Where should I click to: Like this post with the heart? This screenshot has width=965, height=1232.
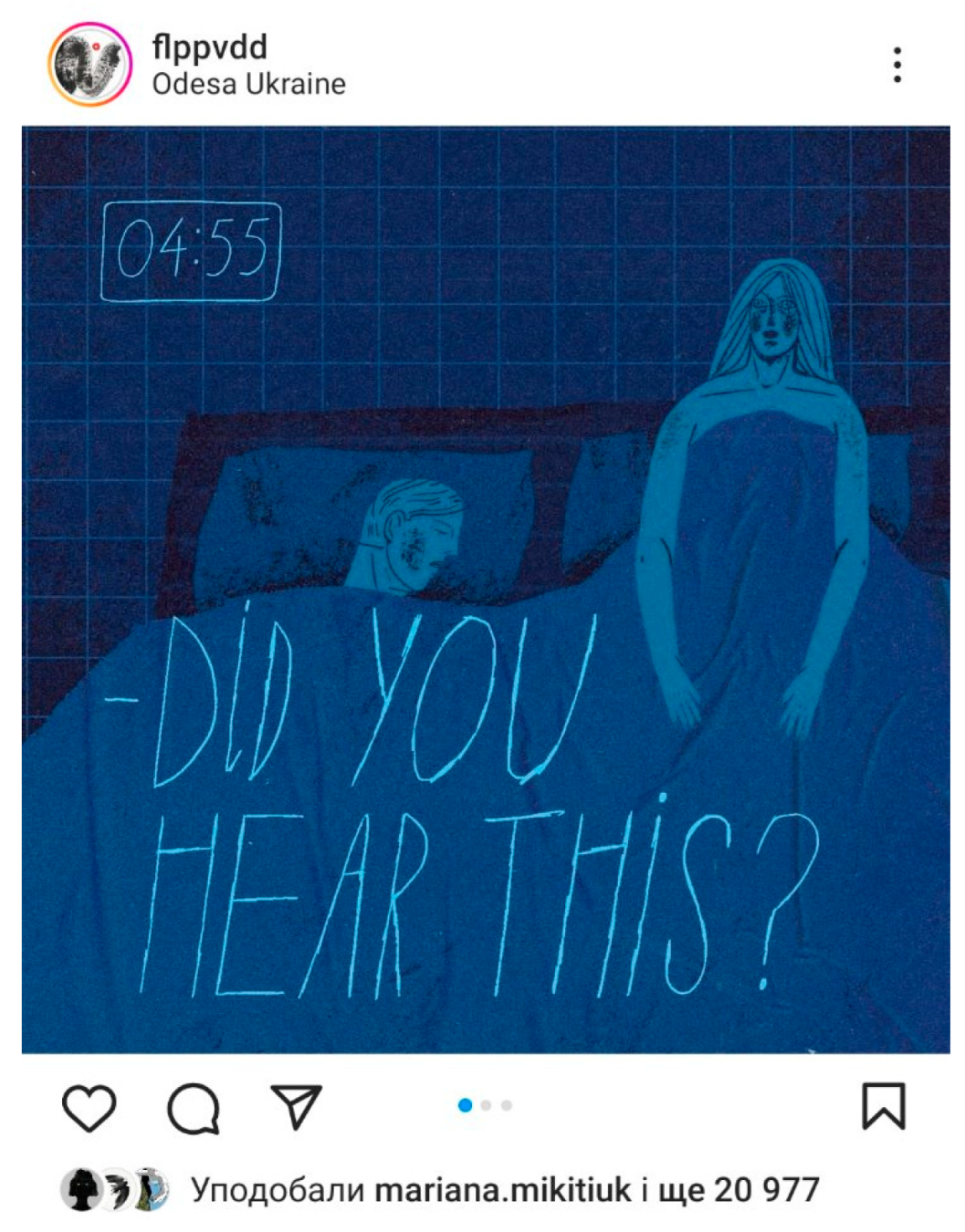[89, 1107]
